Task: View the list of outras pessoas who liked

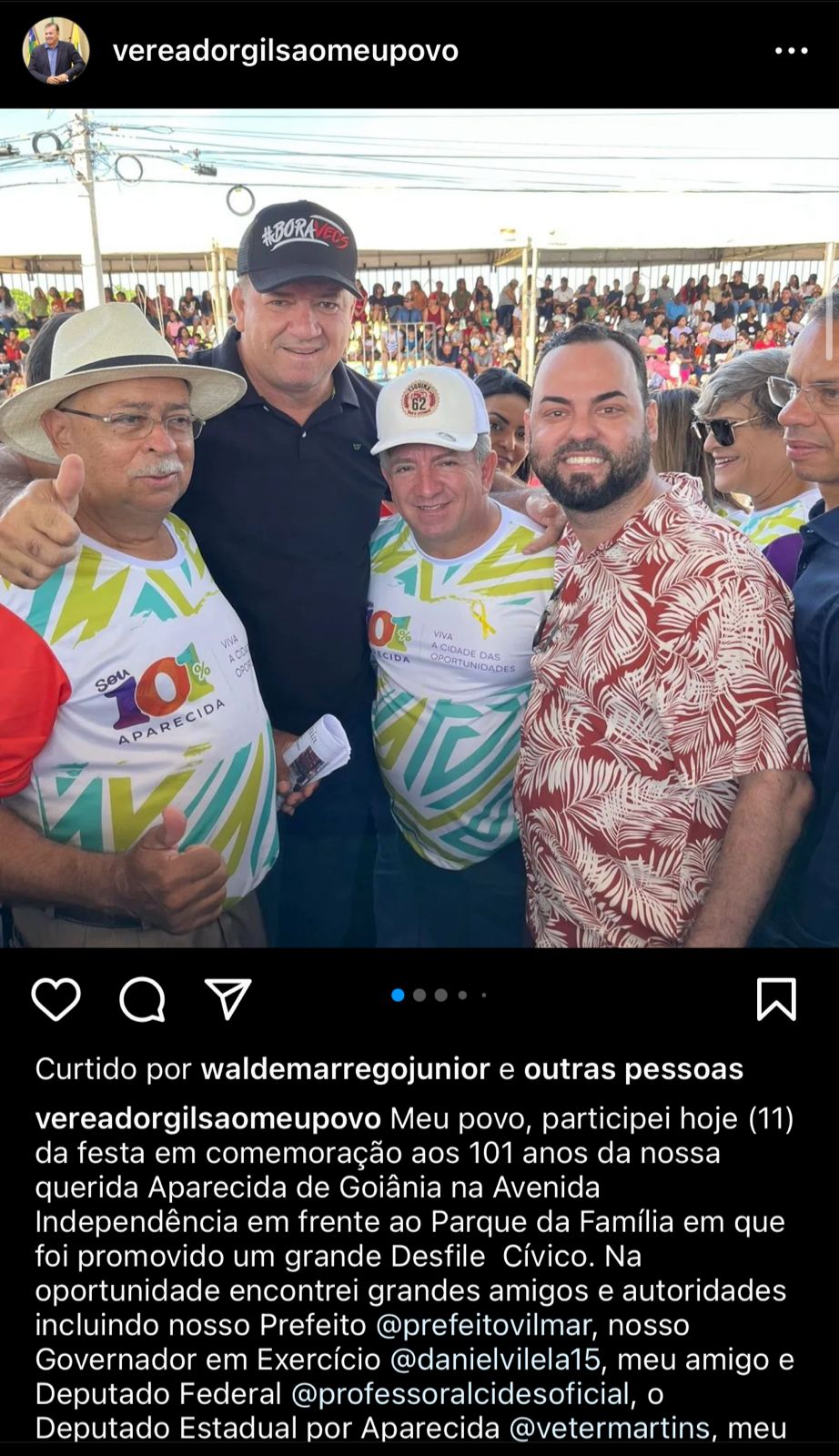Action: click(633, 1068)
